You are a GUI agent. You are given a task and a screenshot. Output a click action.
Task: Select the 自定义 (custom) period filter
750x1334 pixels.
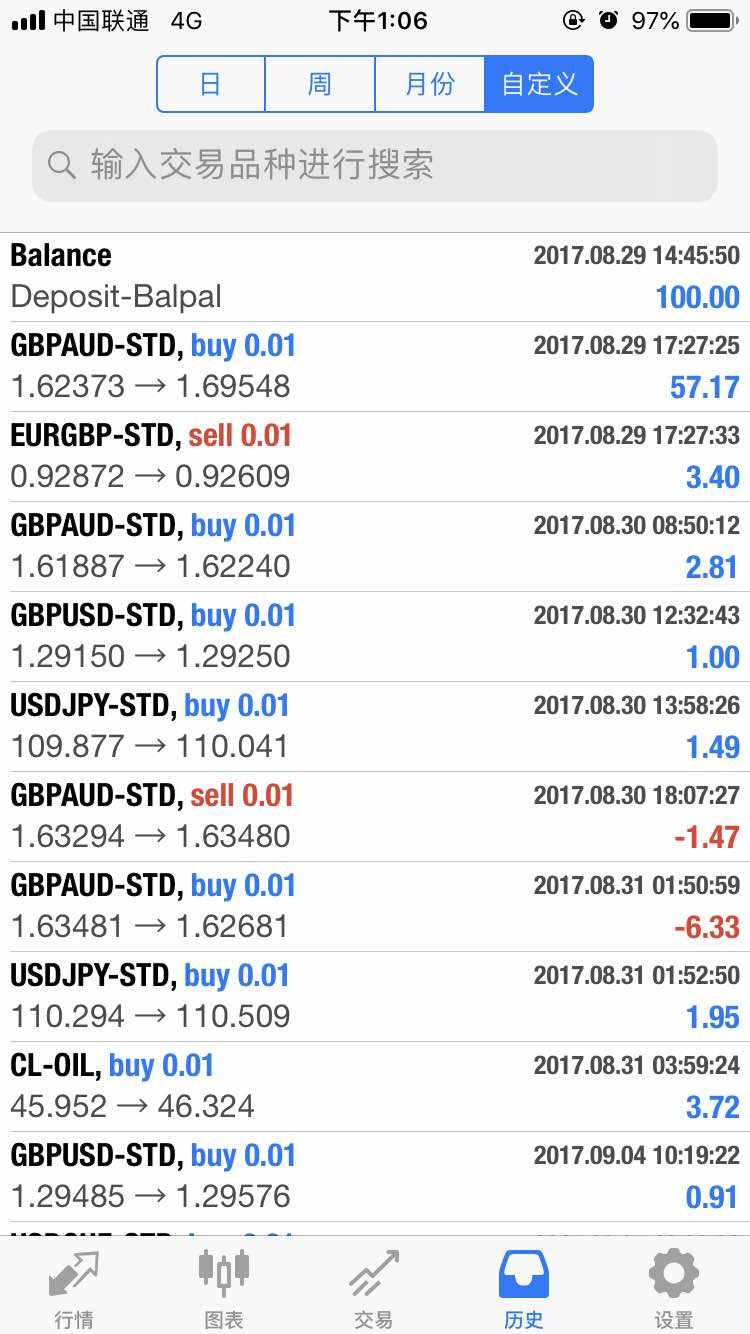[x=539, y=84]
